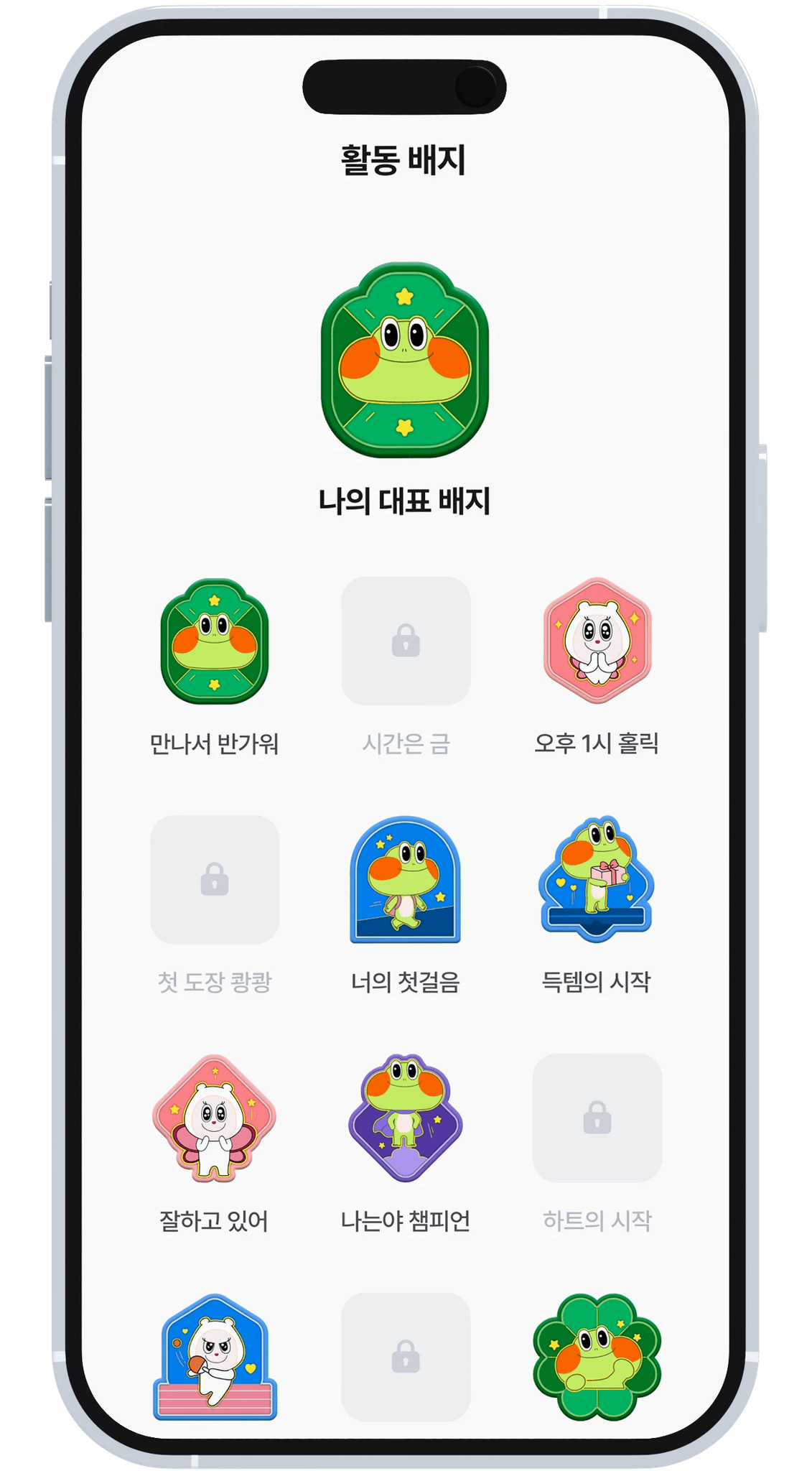The width and height of the screenshot is (812, 1471).
Task: Open the large 나의 대표 배지 frog badge
Action: point(405,360)
